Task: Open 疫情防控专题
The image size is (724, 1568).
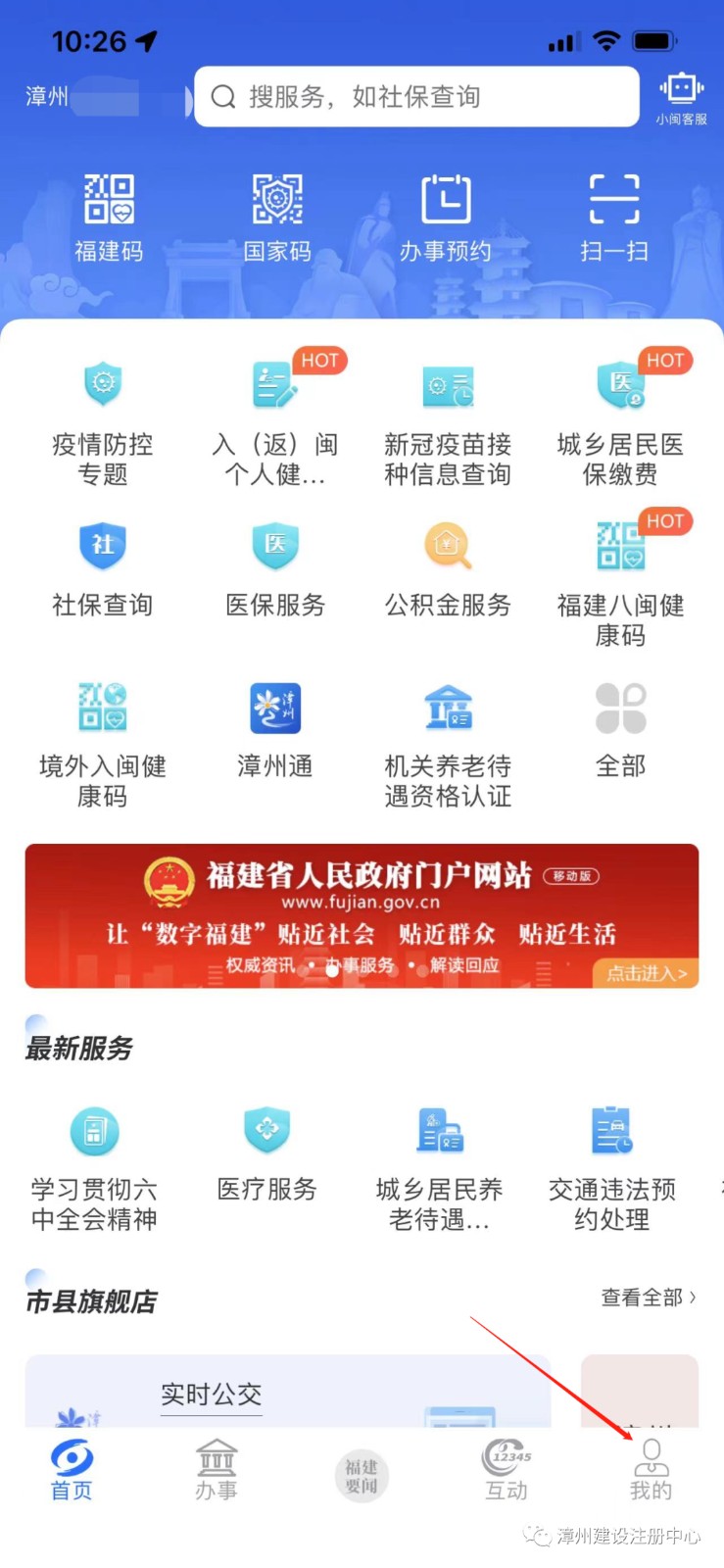Action: click(x=103, y=423)
